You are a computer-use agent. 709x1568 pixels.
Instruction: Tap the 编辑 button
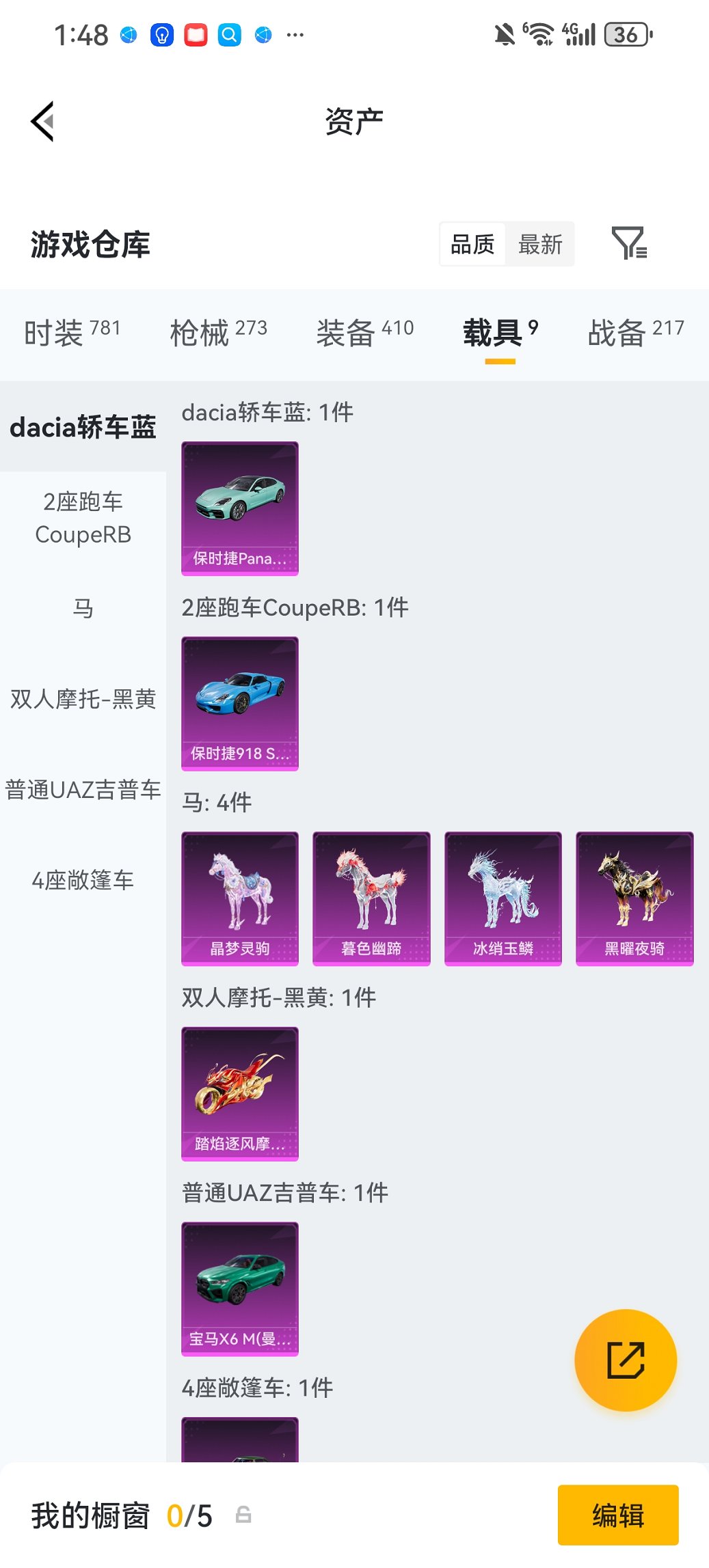[617, 1515]
